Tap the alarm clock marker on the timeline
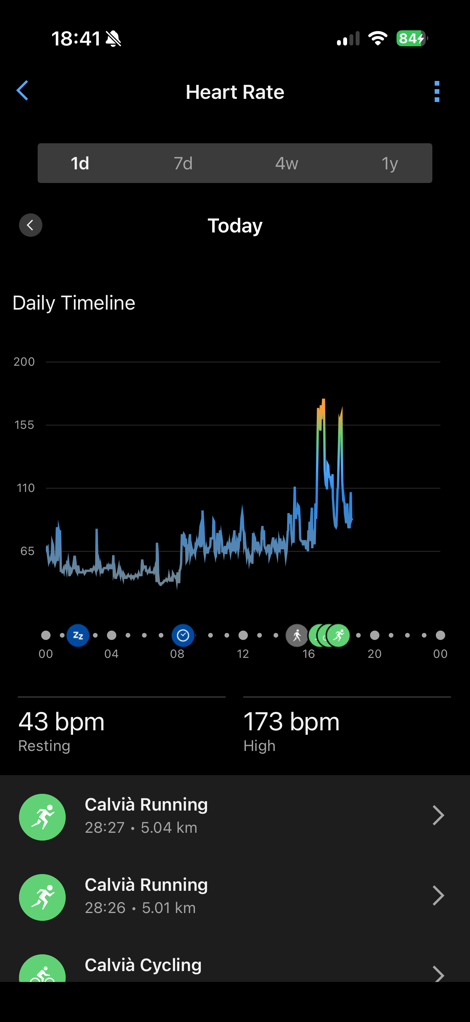470x1022 pixels. (x=183, y=635)
